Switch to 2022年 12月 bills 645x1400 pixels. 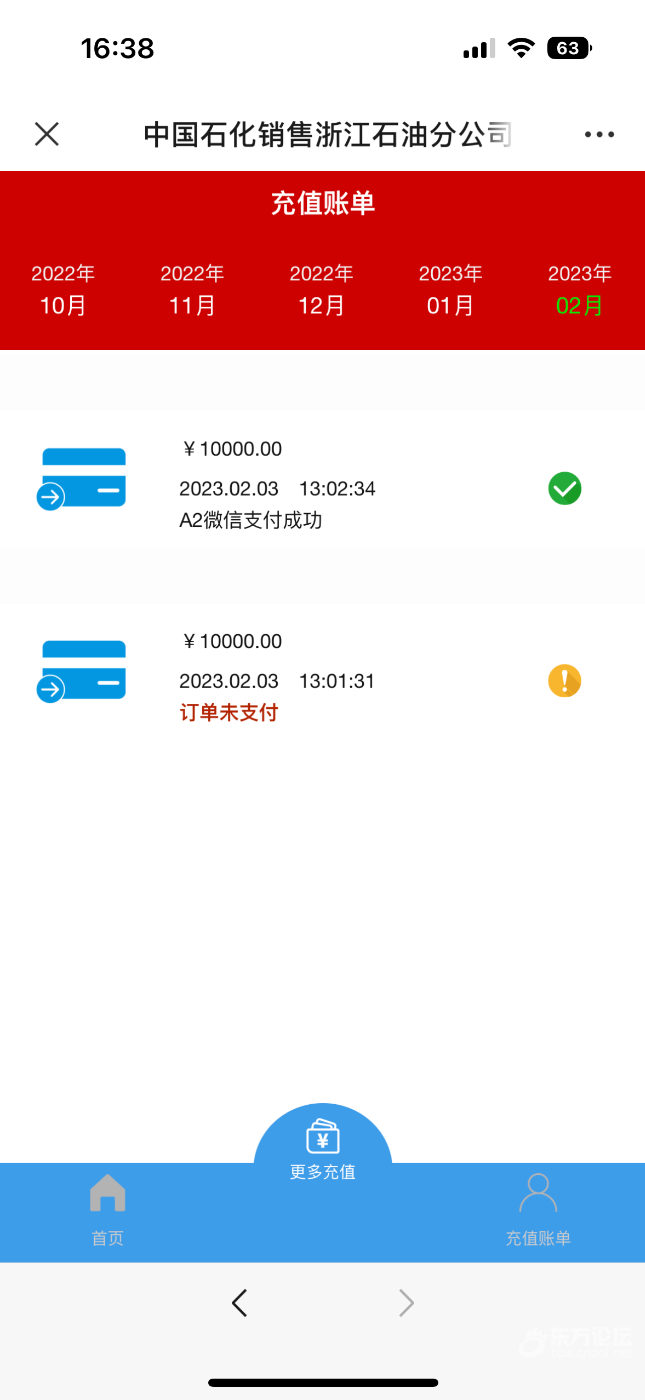(x=321, y=290)
